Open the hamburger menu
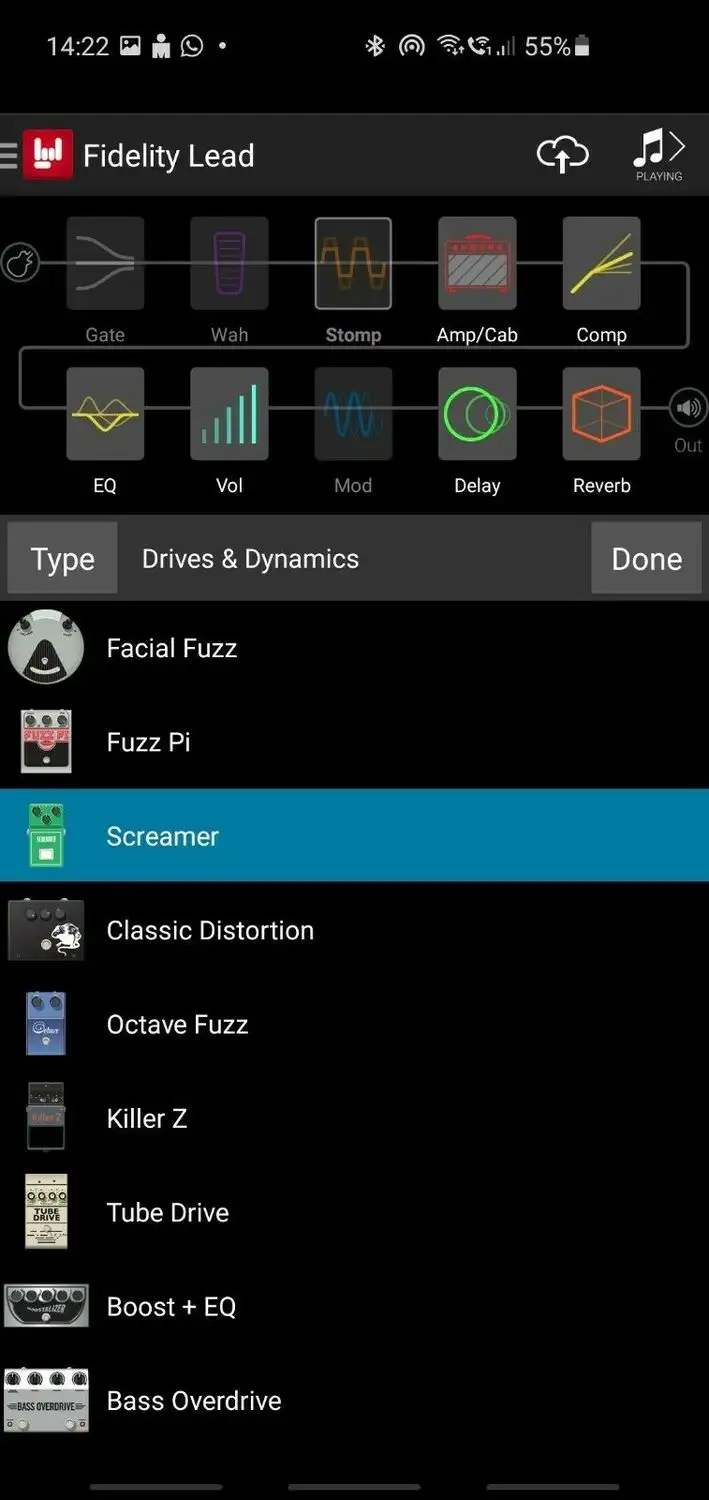 8,156
